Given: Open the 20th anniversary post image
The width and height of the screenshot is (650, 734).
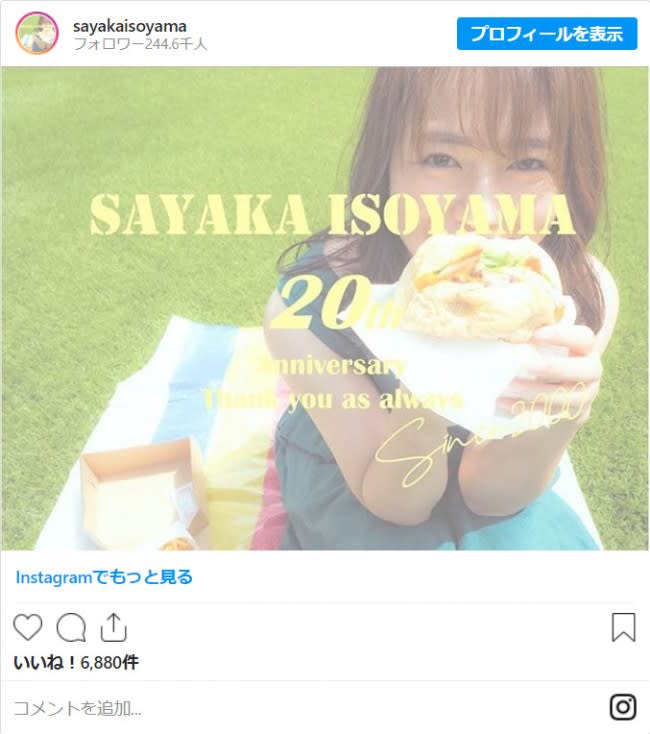Looking at the screenshot, I should pos(325,308).
